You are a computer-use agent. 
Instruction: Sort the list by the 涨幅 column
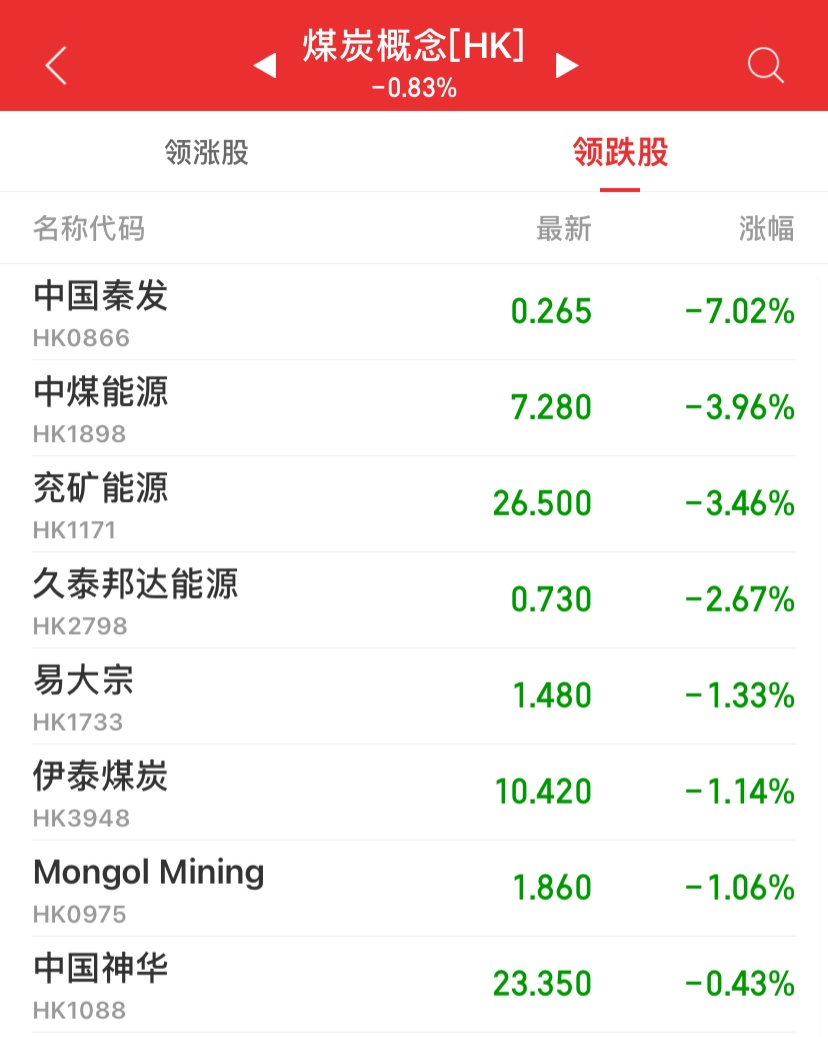click(766, 229)
